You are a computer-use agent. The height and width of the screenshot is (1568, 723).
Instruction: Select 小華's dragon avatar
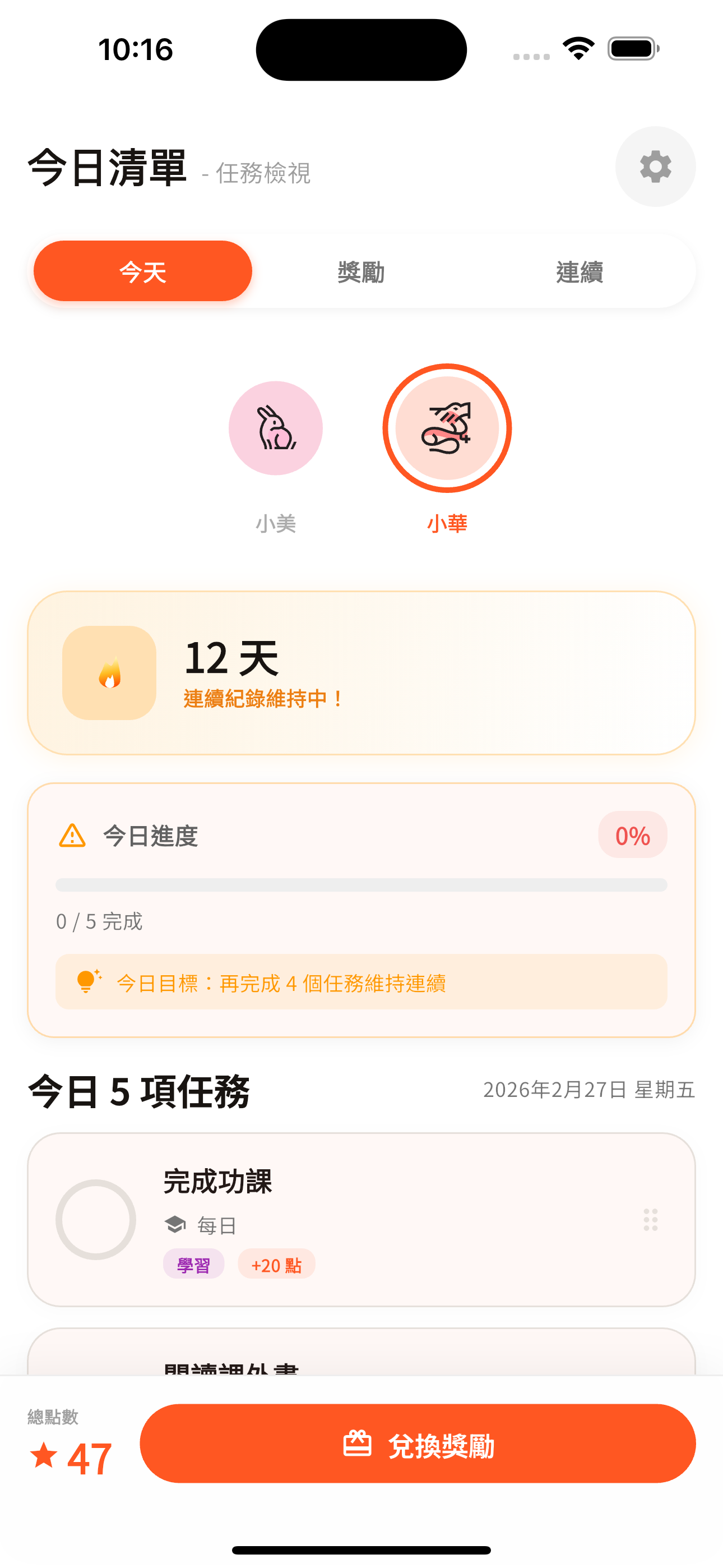point(447,428)
